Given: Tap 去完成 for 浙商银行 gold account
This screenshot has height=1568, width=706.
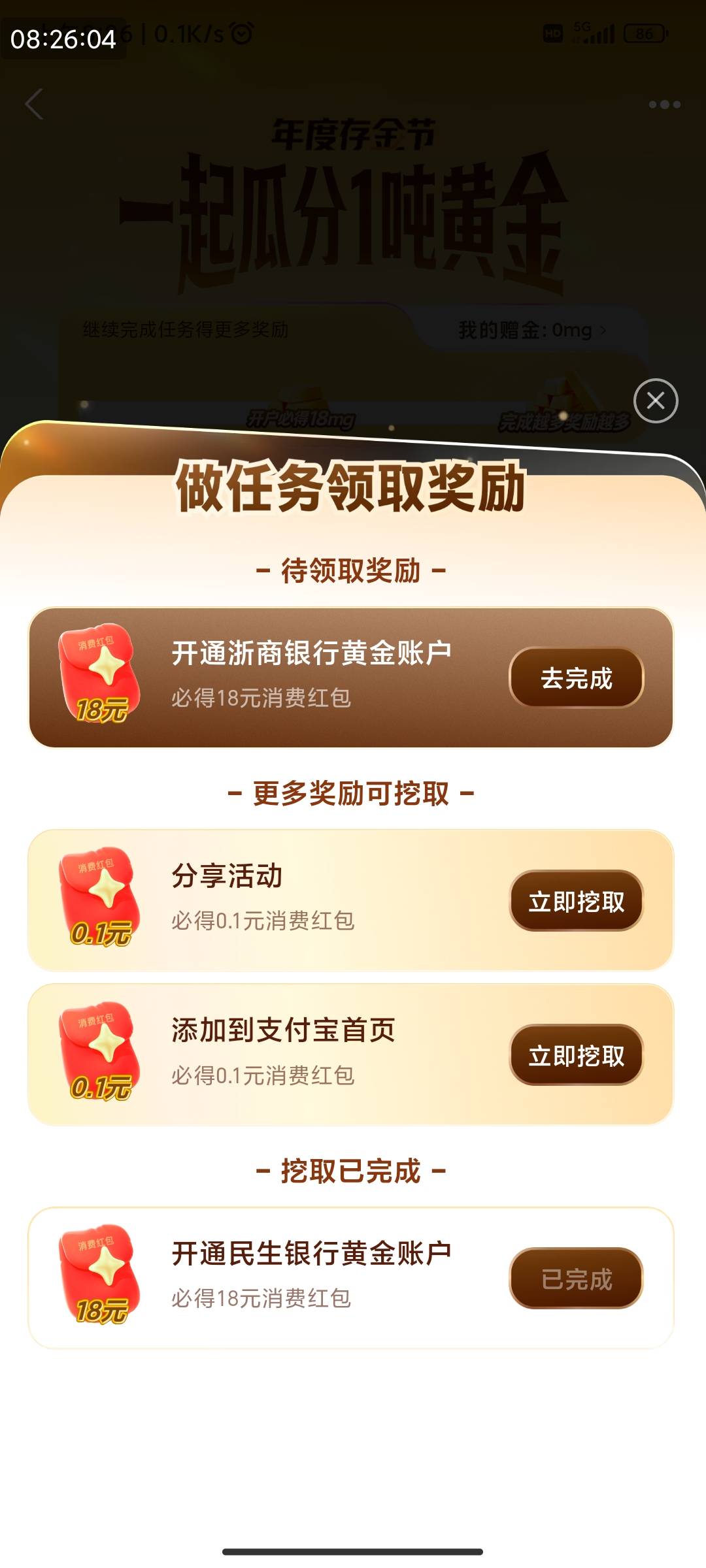Looking at the screenshot, I should pyautogui.click(x=577, y=678).
